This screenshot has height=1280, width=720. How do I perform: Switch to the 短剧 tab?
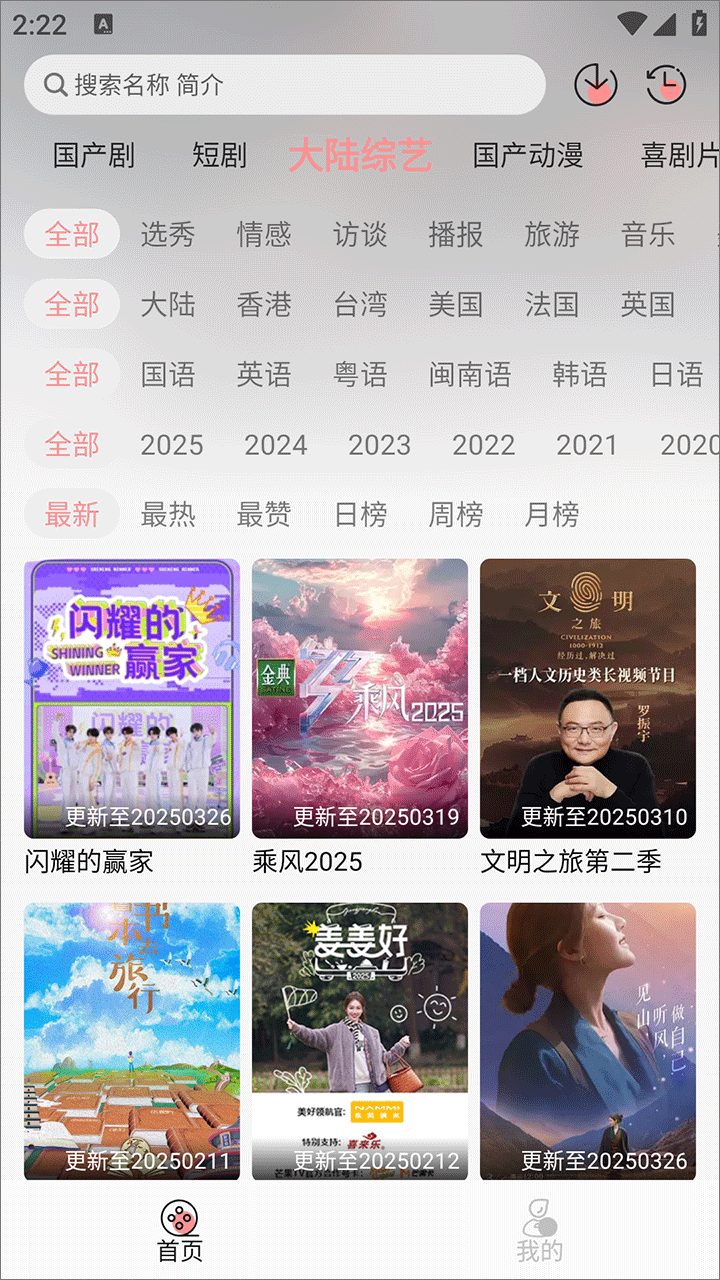click(x=220, y=156)
